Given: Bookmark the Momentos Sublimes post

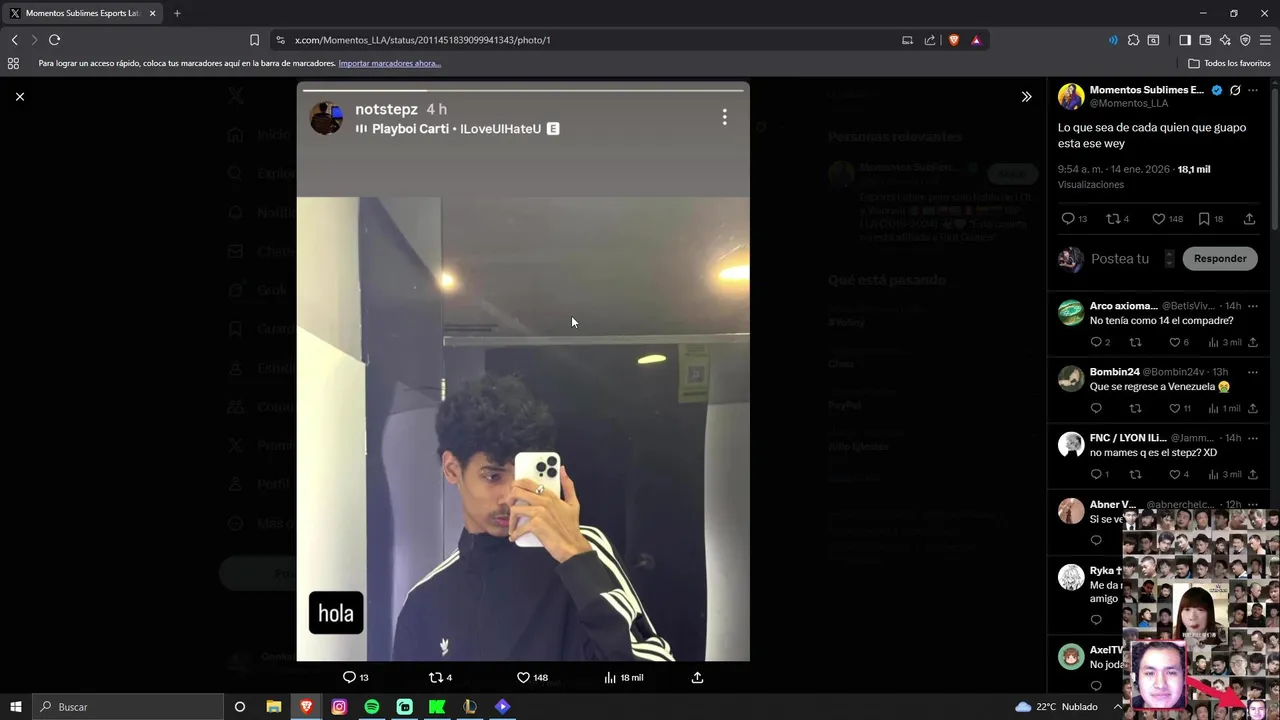Looking at the screenshot, I should coord(1204,219).
